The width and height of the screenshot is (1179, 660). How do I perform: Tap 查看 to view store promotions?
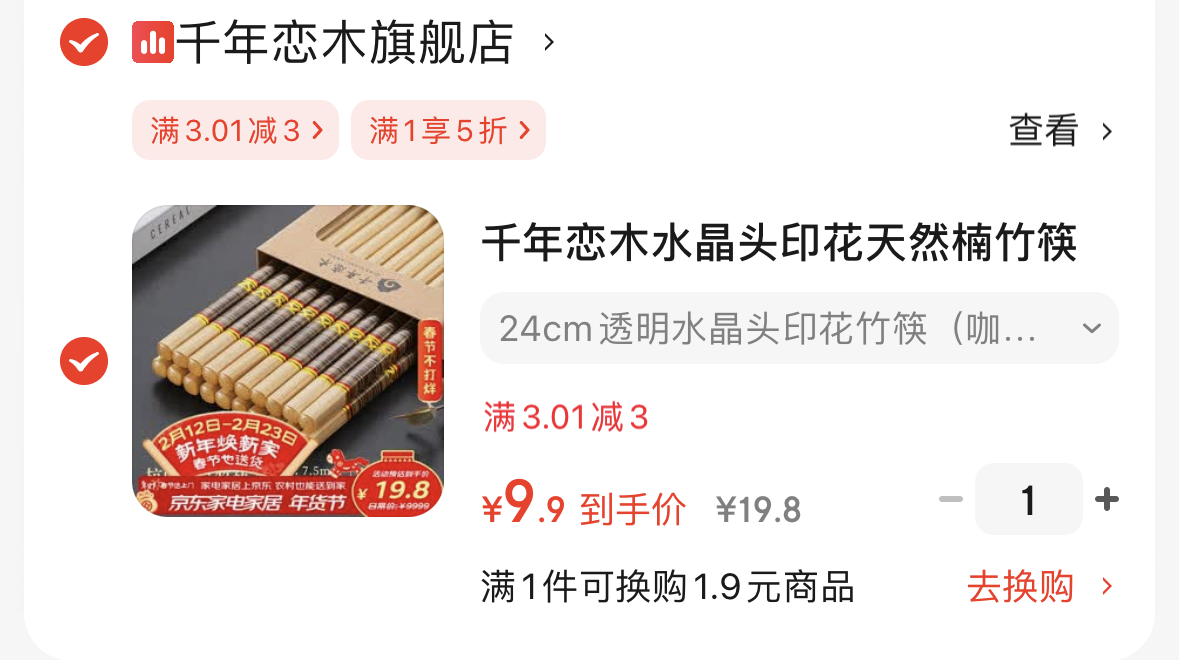tap(1060, 131)
